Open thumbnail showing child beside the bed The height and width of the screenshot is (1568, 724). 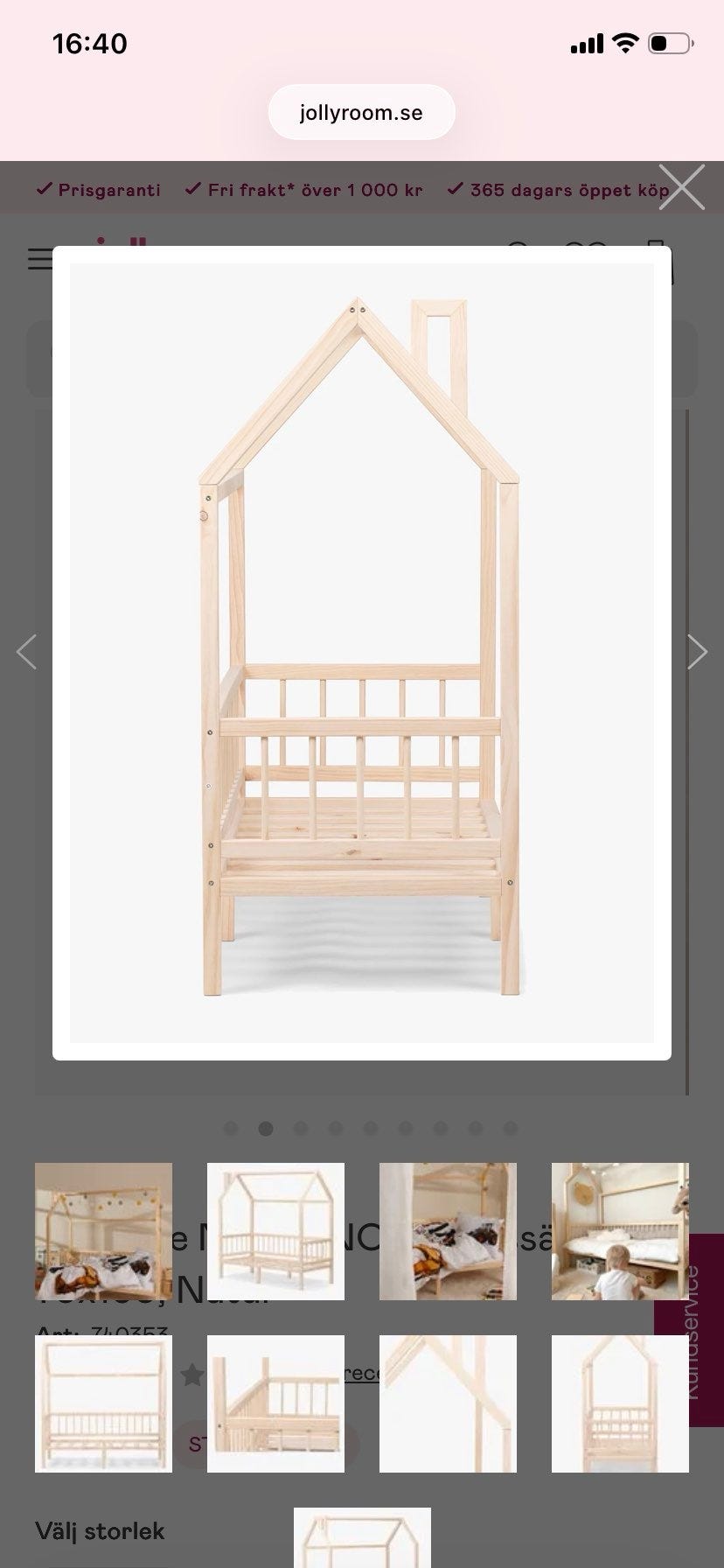tap(620, 1231)
